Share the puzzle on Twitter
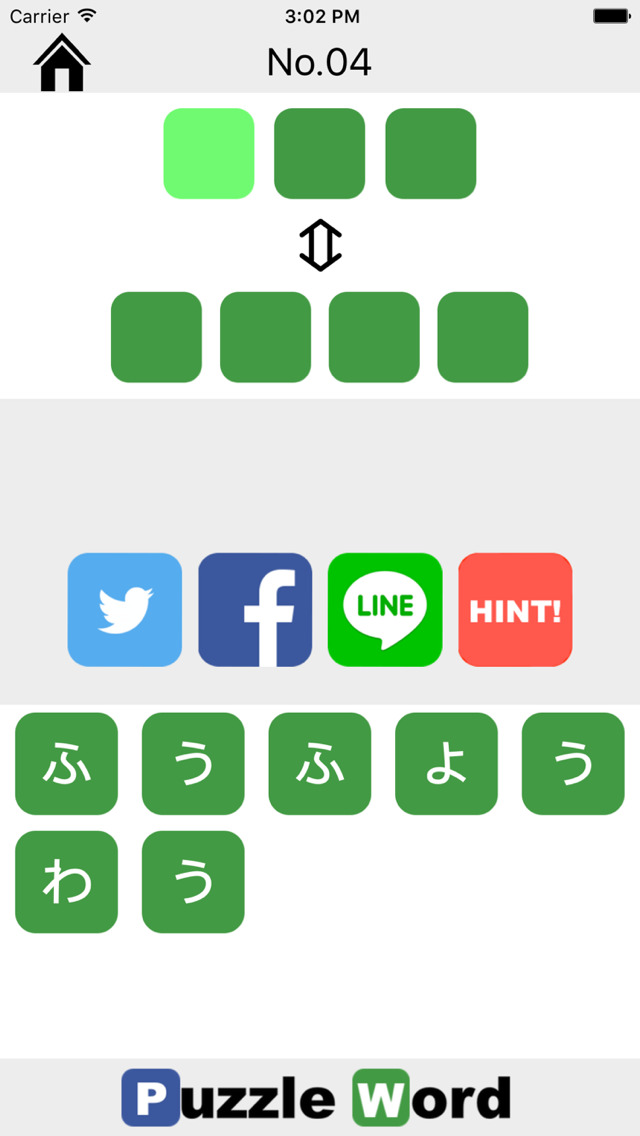The image size is (640, 1136). click(x=125, y=609)
